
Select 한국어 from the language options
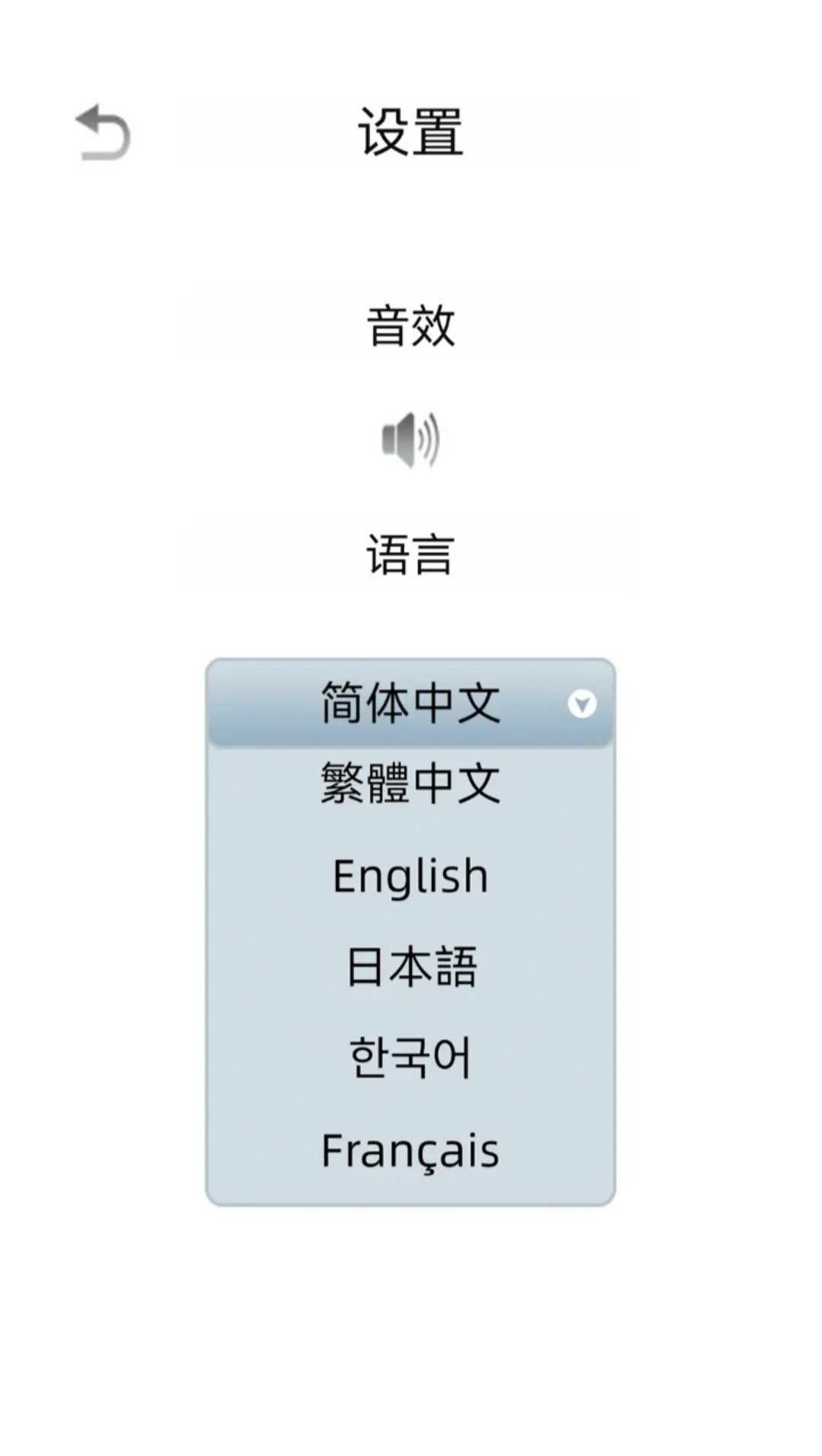click(410, 1058)
